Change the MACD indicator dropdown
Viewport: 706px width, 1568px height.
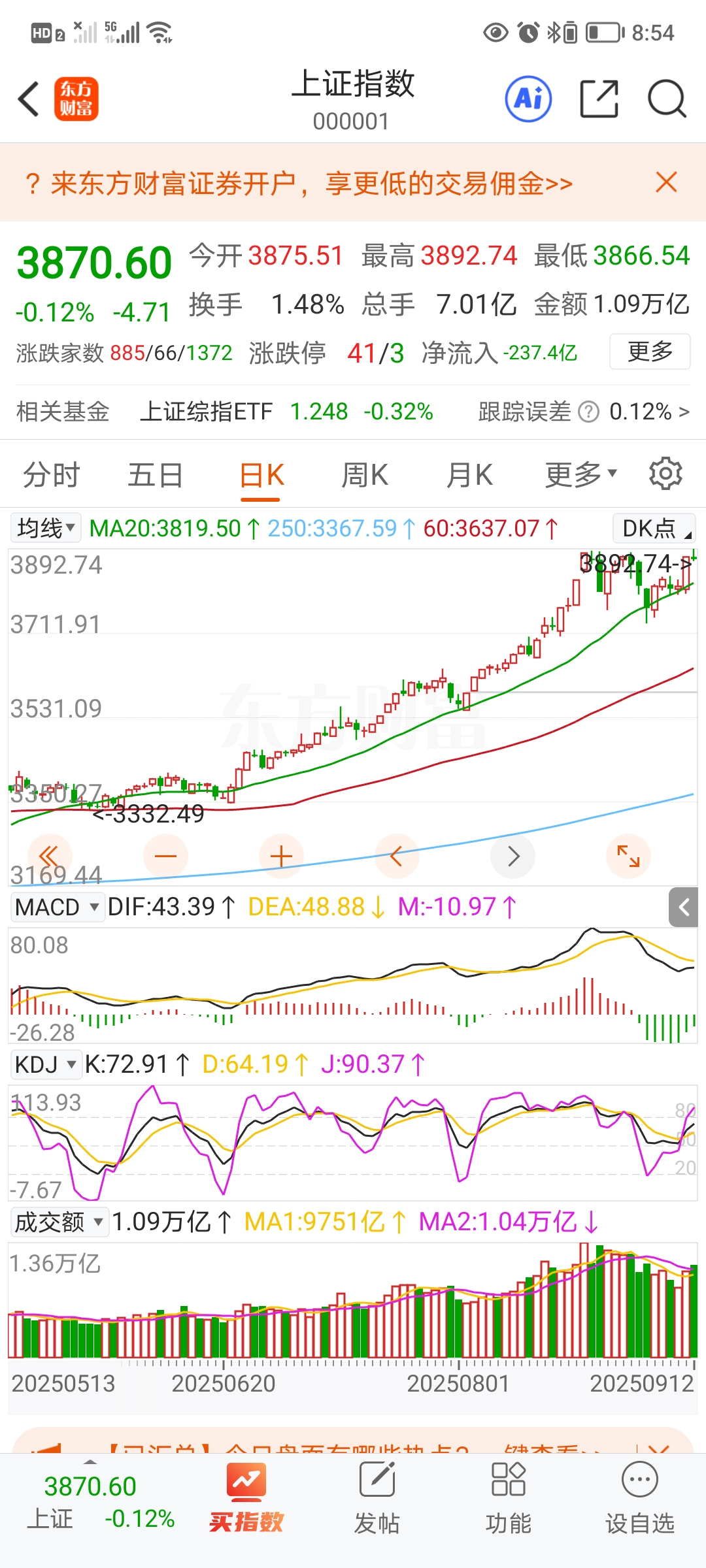pos(57,907)
